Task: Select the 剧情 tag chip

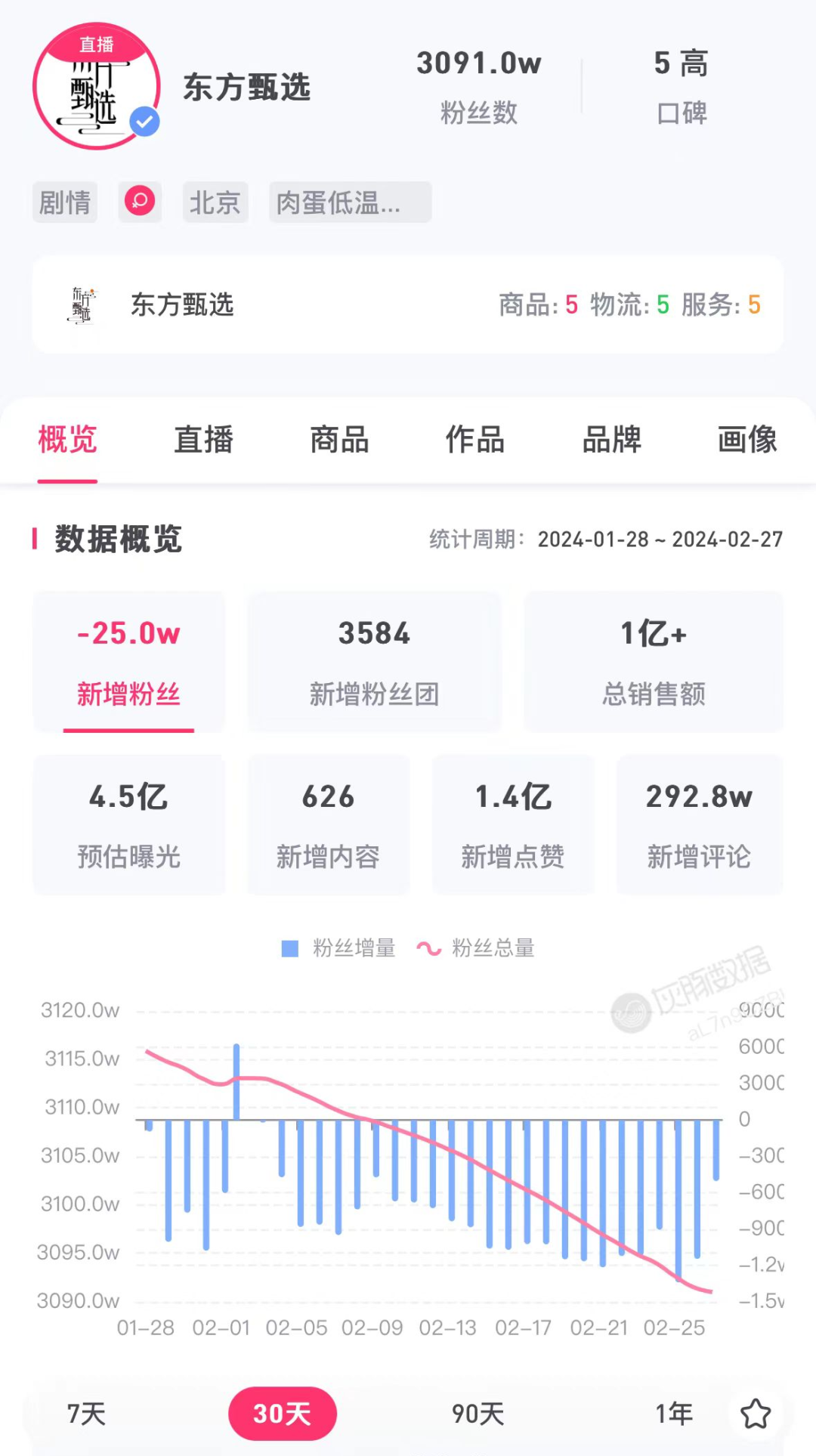Action: 65,202
